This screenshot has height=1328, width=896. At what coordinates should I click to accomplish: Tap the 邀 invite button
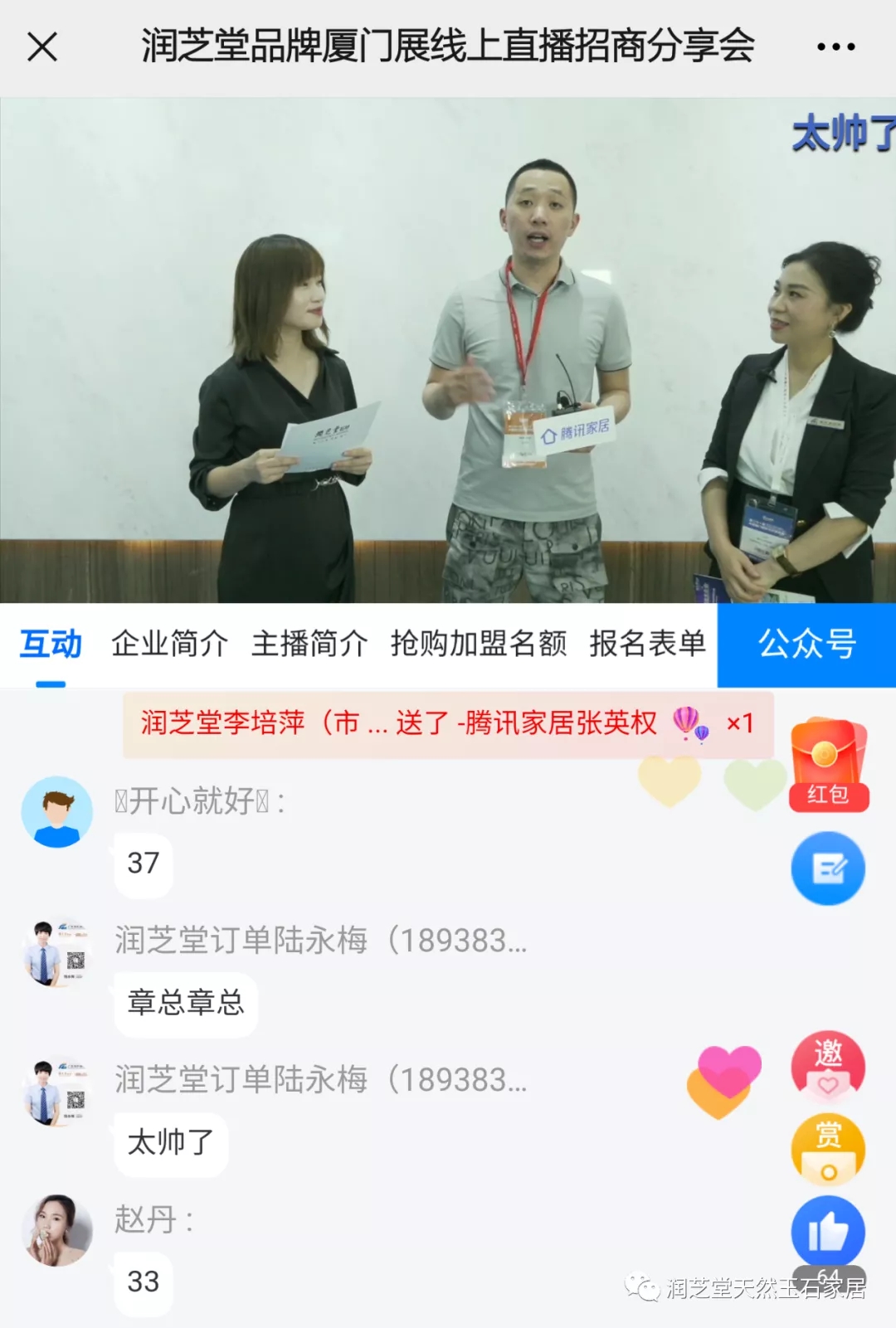click(x=828, y=1066)
